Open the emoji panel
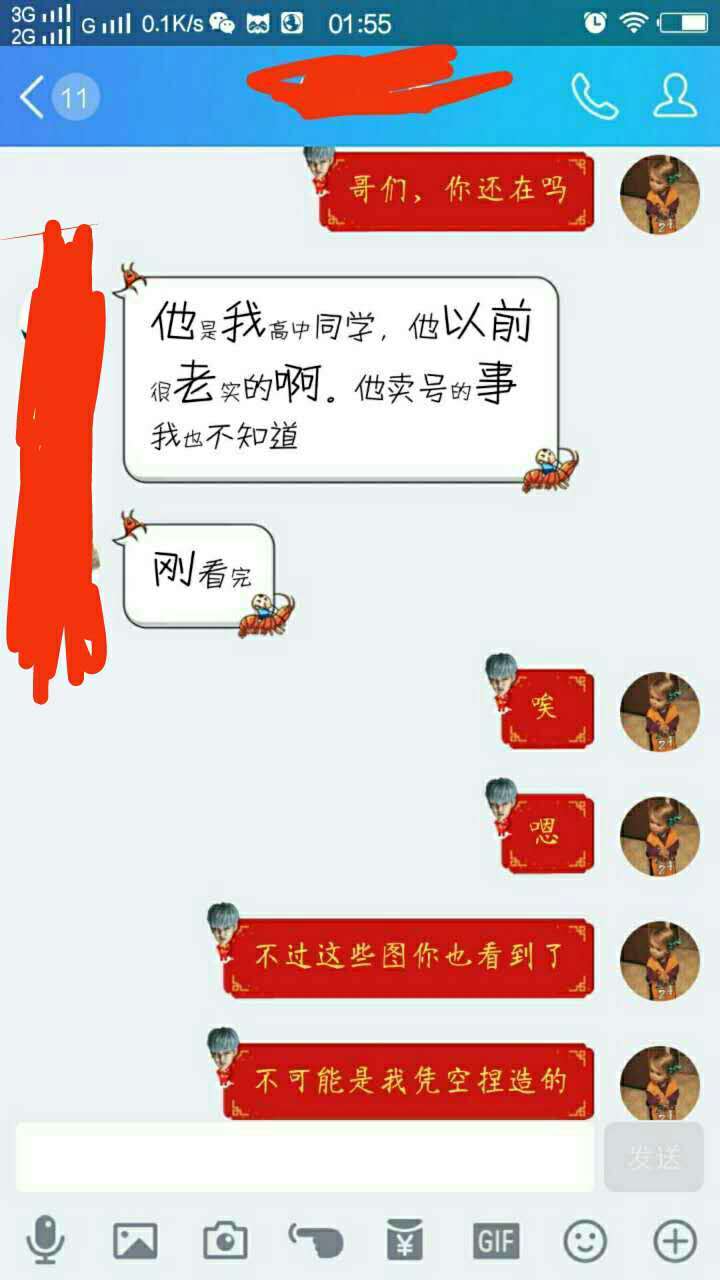The image size is (720, 1280). [585, 1241]
